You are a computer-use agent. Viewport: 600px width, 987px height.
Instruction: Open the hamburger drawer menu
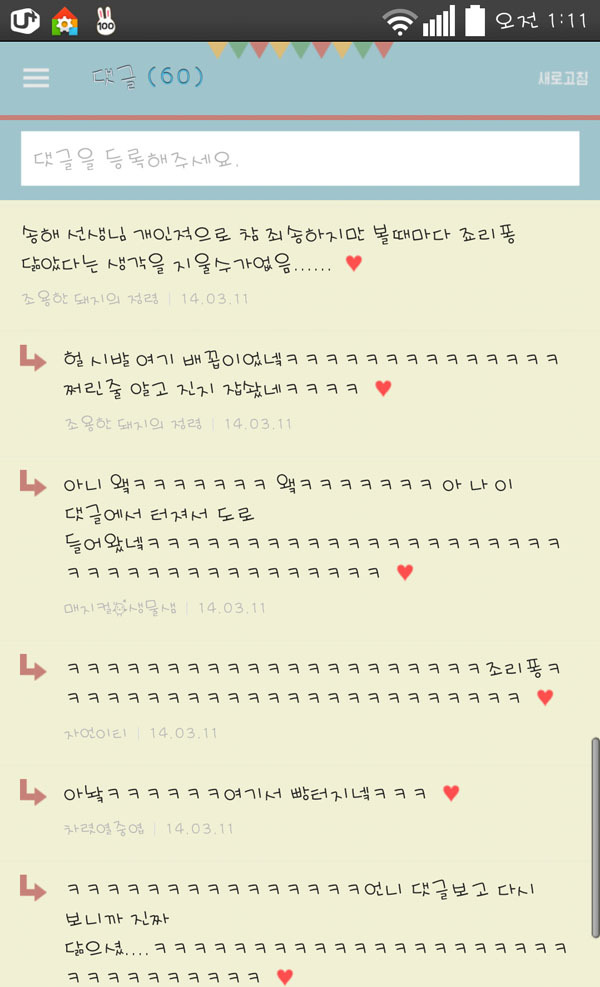36,78
